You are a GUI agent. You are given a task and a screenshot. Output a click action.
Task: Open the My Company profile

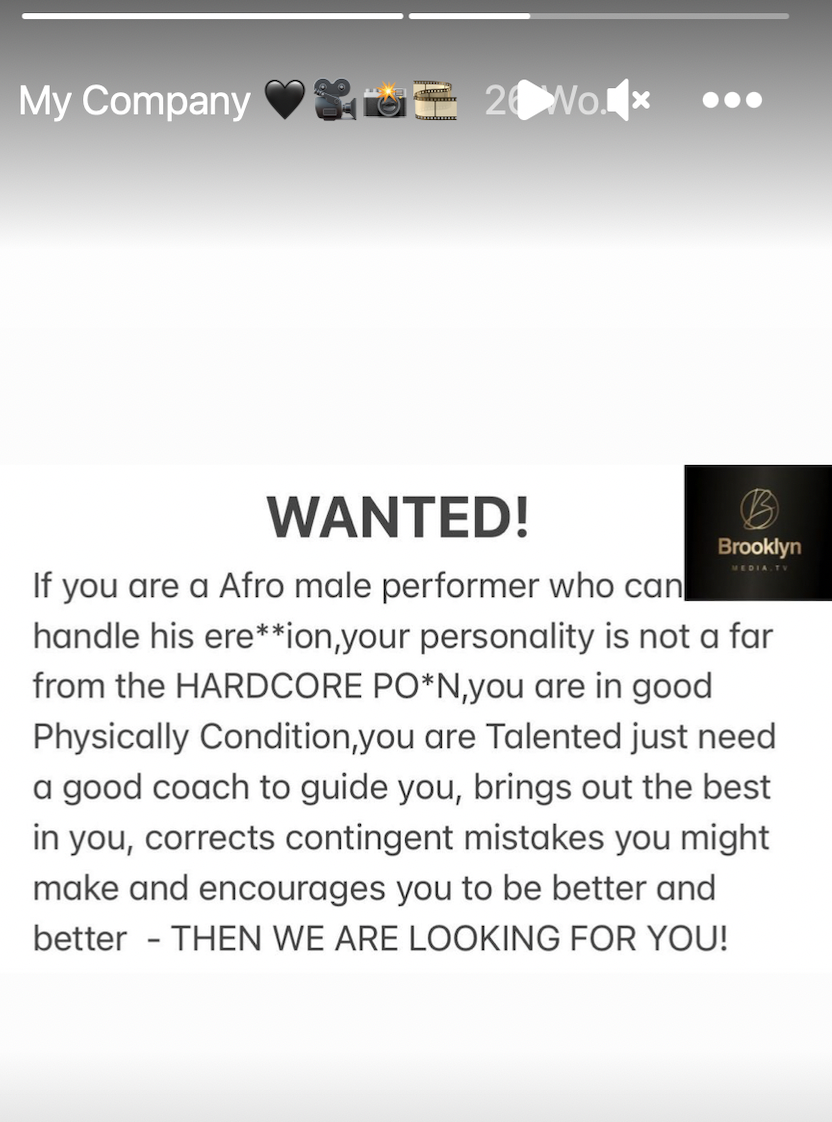point(135,101)
